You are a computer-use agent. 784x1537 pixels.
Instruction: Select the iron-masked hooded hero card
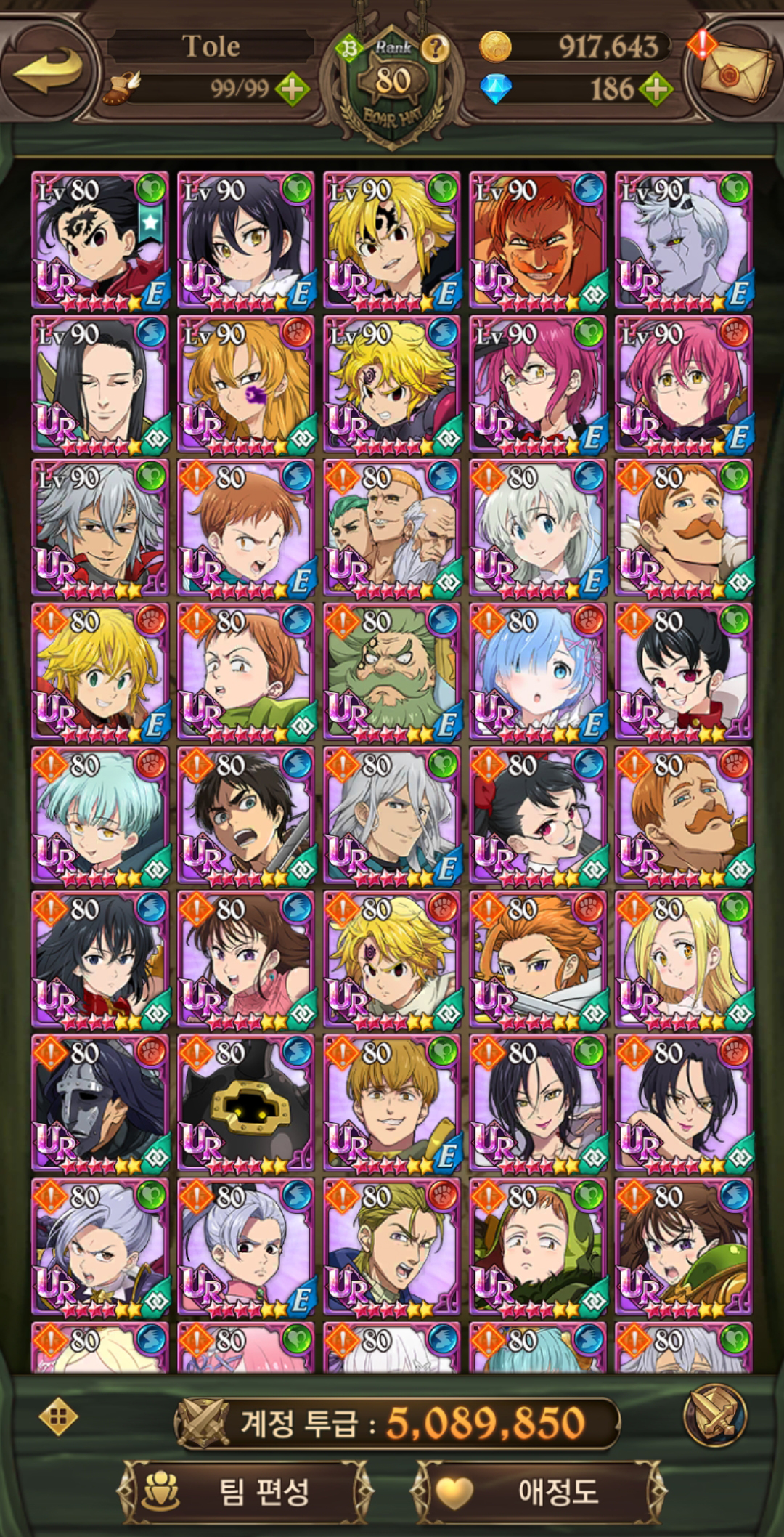[x=100, y=1103]
